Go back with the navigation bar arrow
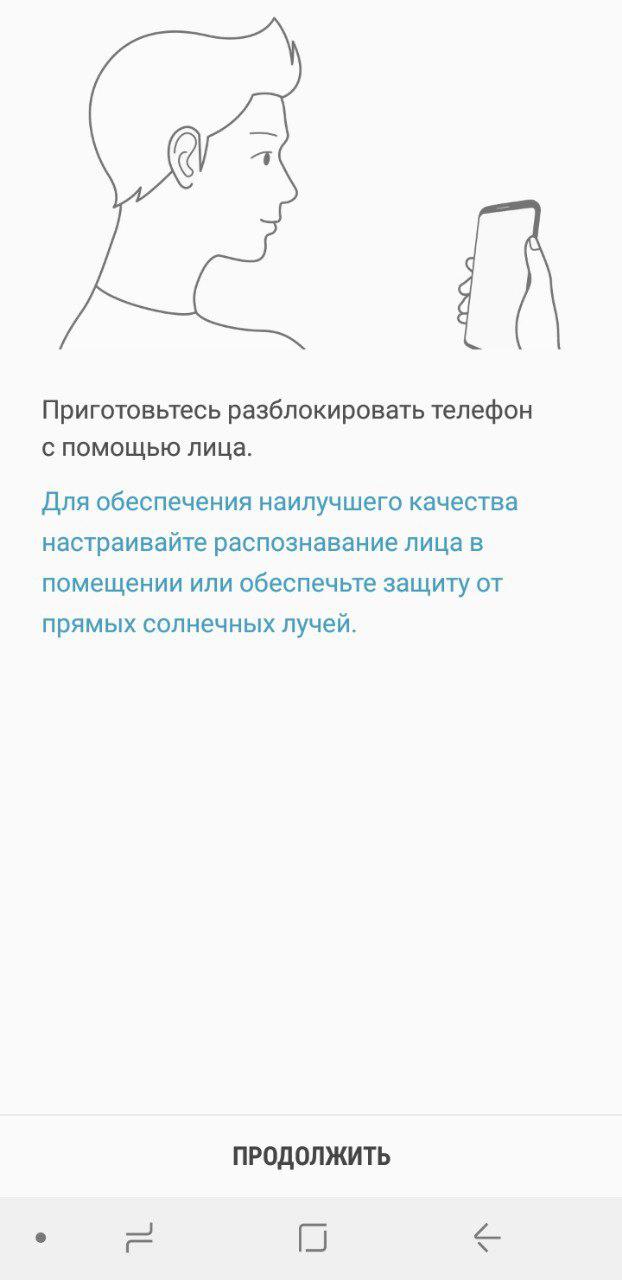Screen dimensions: 622x1280 tap(486, 1238)
